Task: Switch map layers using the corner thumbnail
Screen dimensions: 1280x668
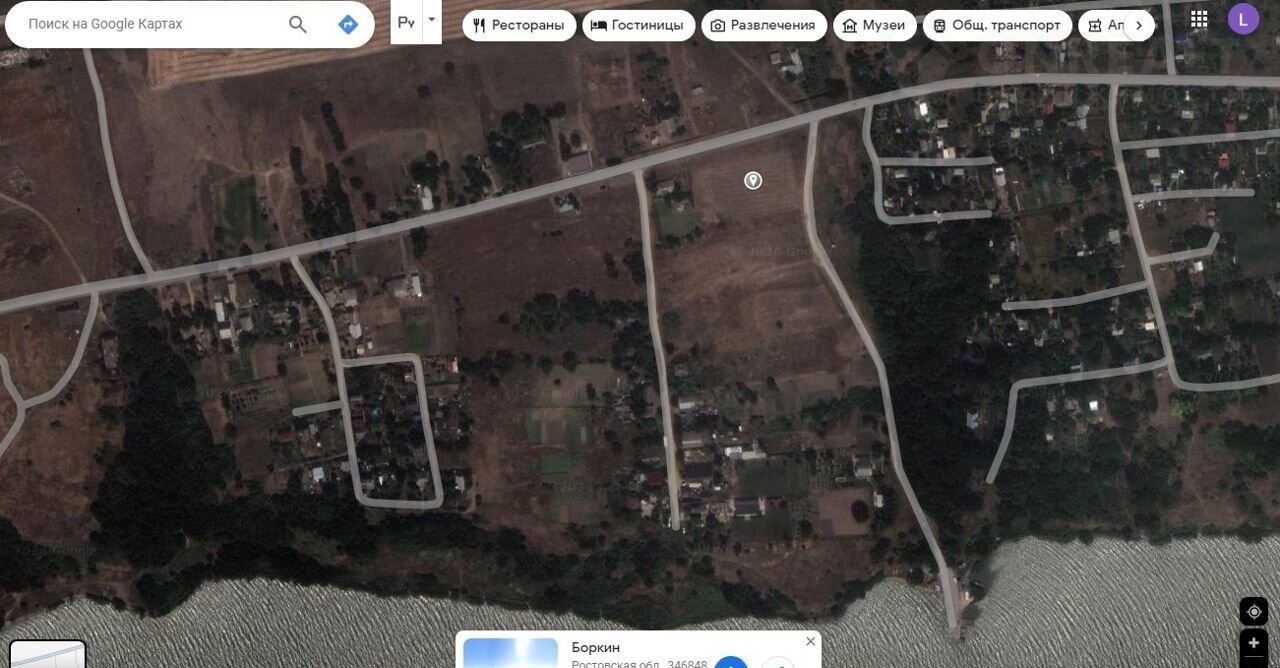Action: (47, 654)
